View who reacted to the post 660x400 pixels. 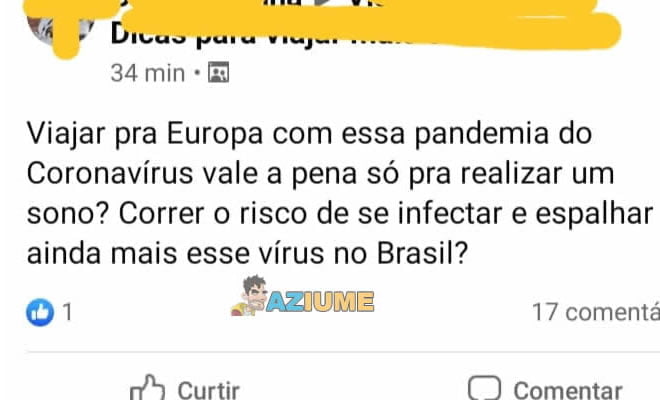click(x=50, y=312)
